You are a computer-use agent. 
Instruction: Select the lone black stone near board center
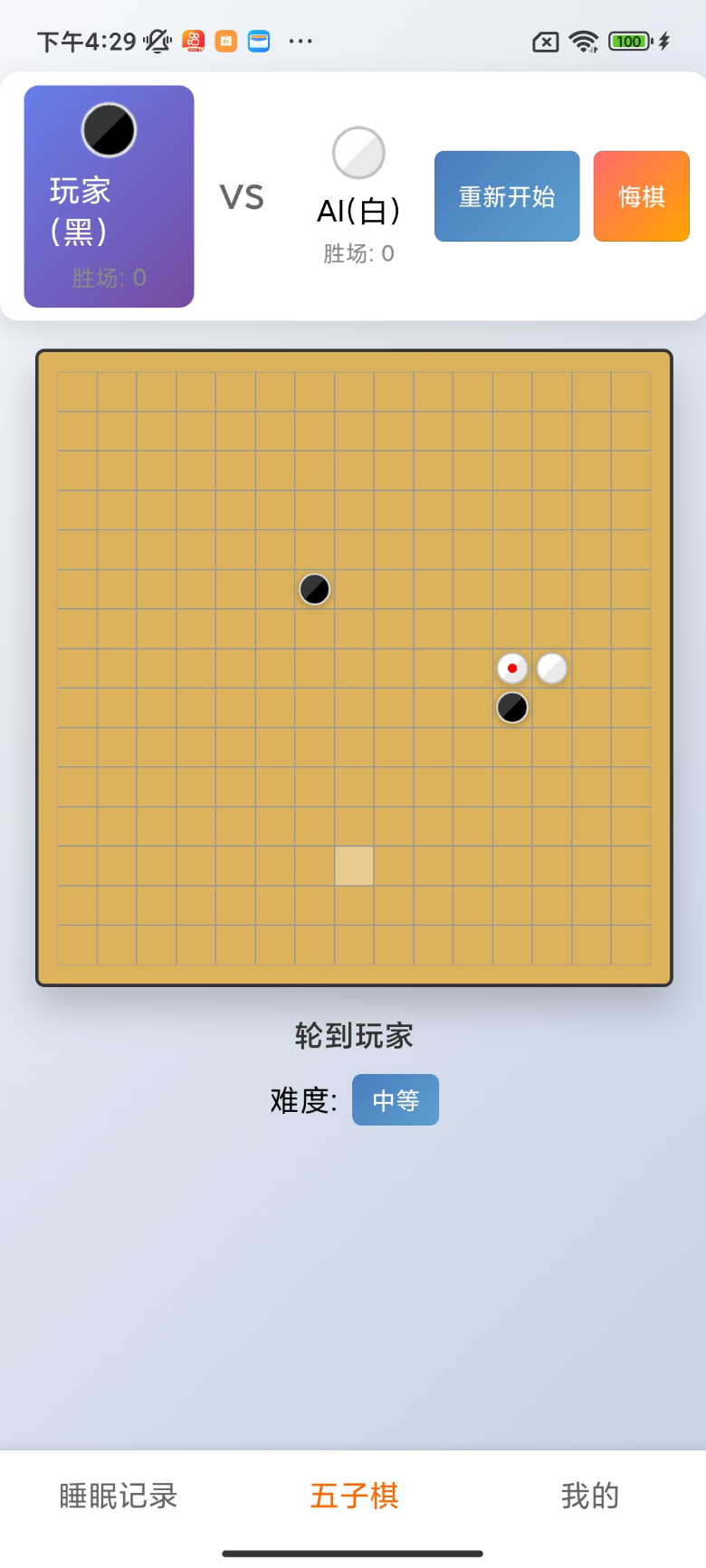(314, 589)
